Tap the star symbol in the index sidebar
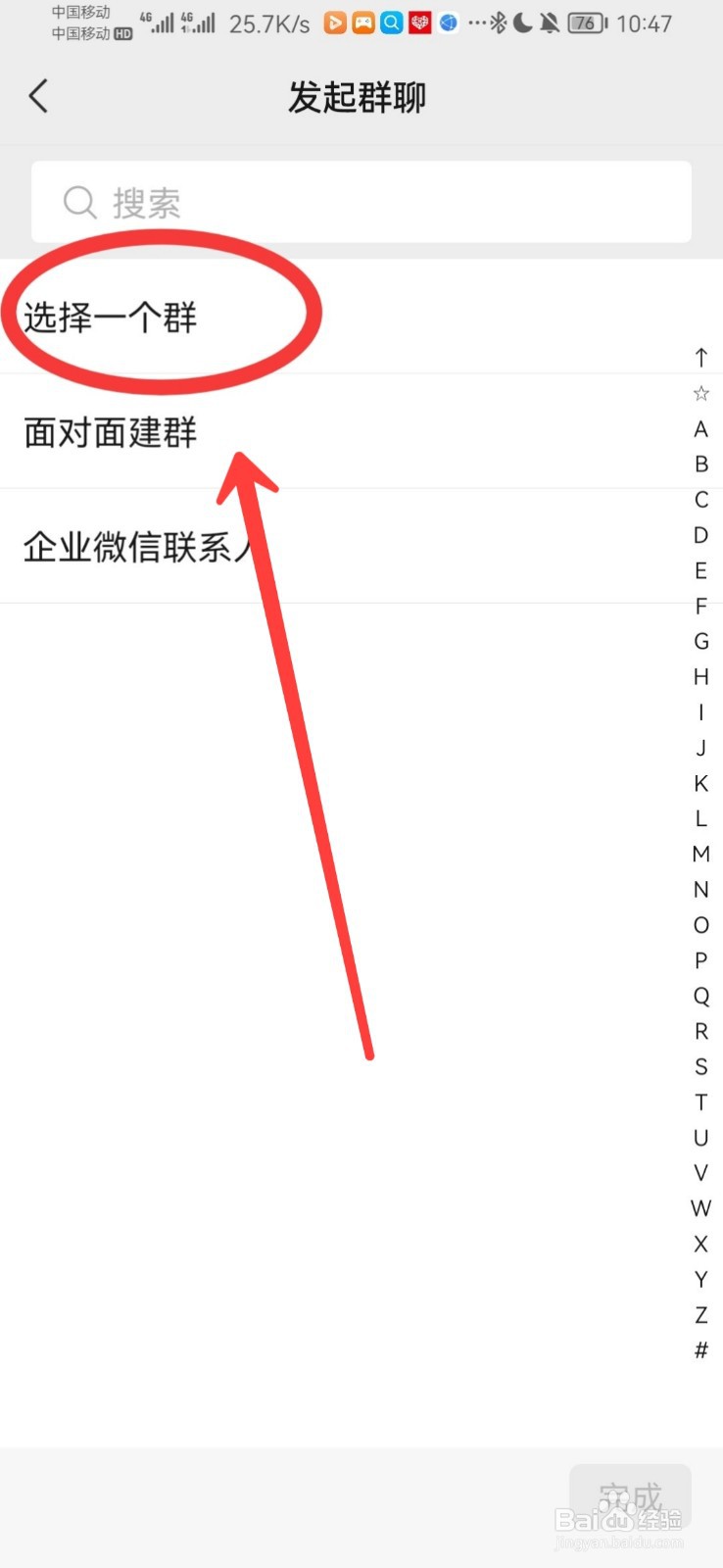This screenshot has width=723, height=1568. (700, 393)
